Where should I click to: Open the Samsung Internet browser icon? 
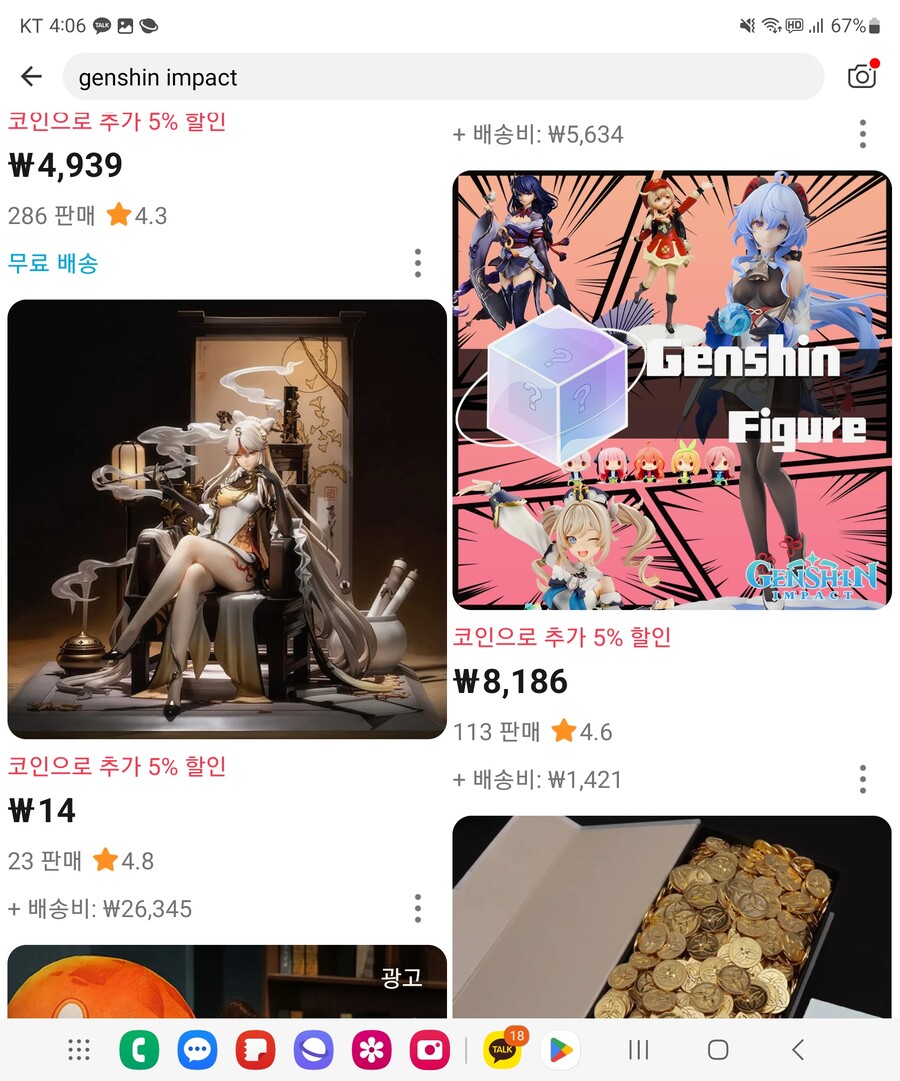[x=313, y=1050]
